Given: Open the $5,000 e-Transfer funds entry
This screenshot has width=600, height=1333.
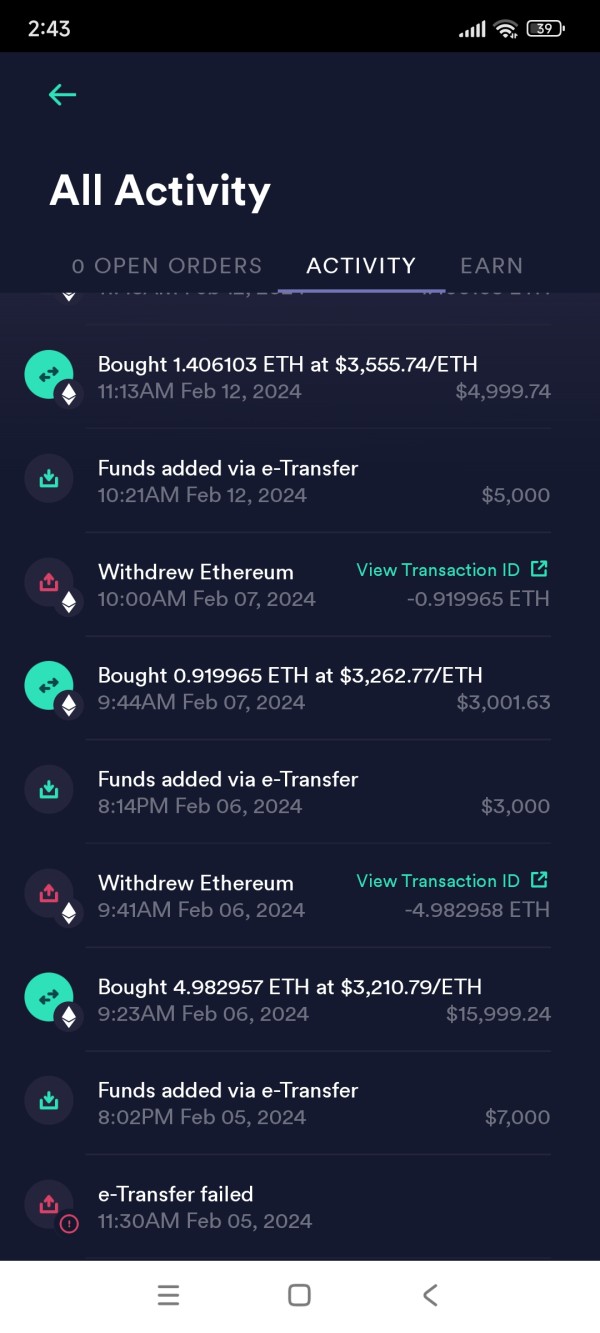Looking at the screenshot, I should pyautogui.click(x=300, y=481).
